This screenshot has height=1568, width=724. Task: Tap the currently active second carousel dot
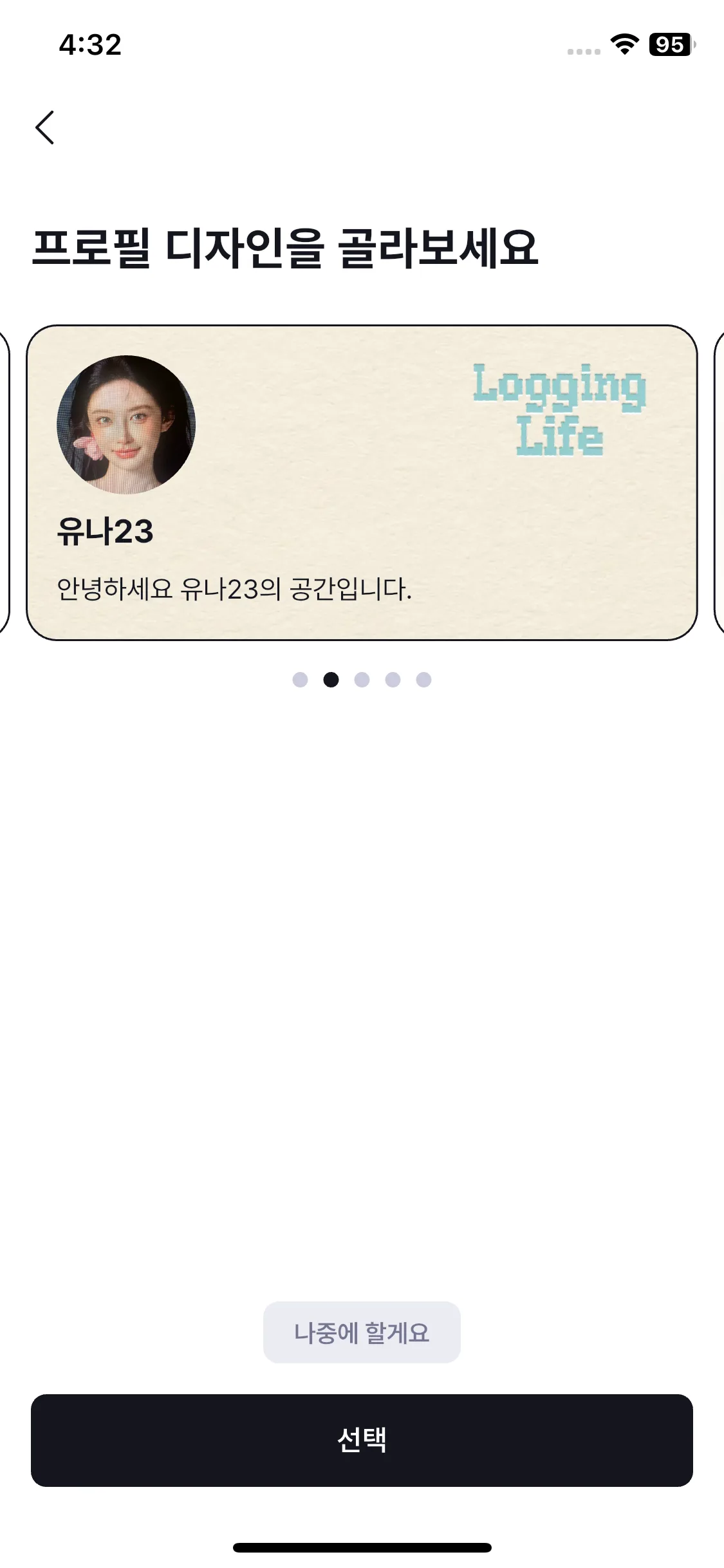(331, 679)
